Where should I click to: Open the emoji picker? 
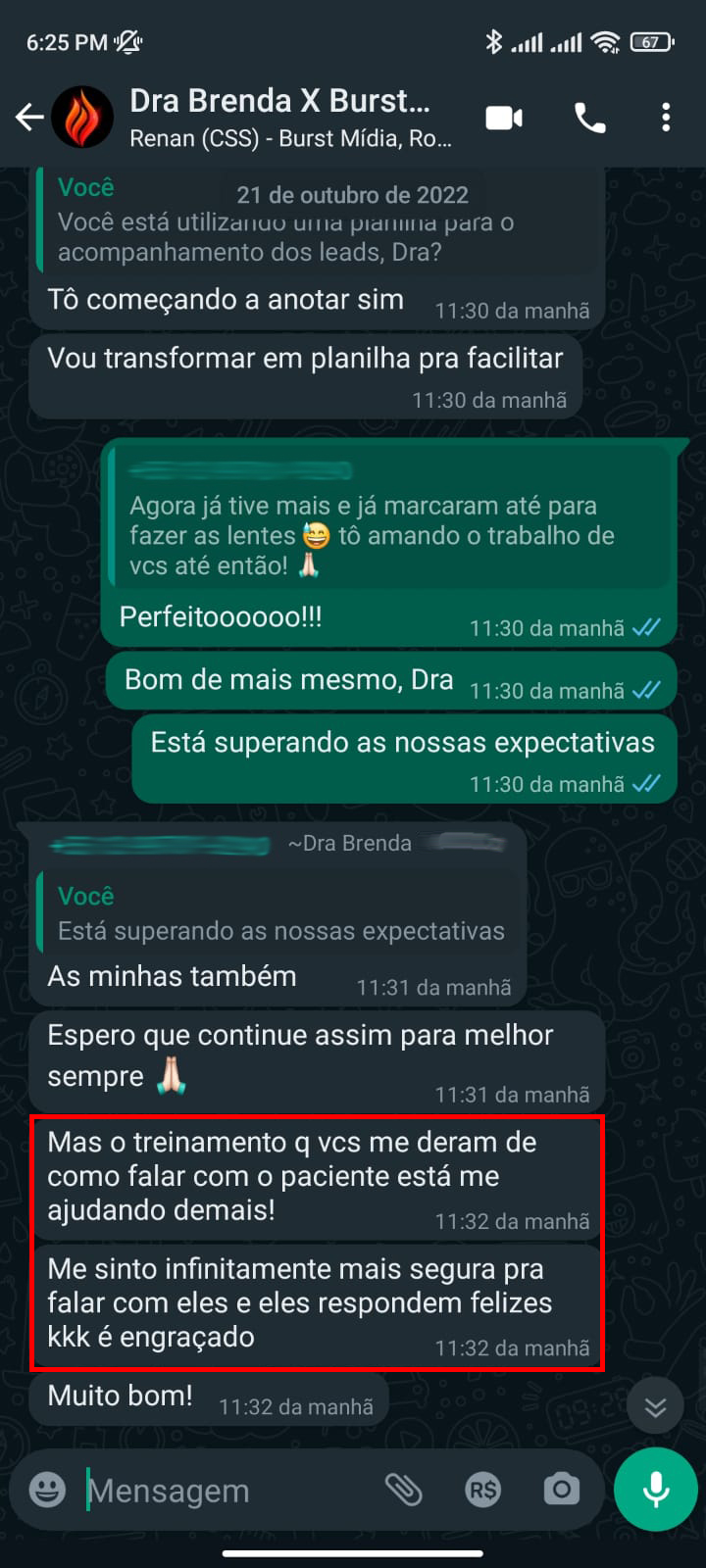coord(47,1490)
